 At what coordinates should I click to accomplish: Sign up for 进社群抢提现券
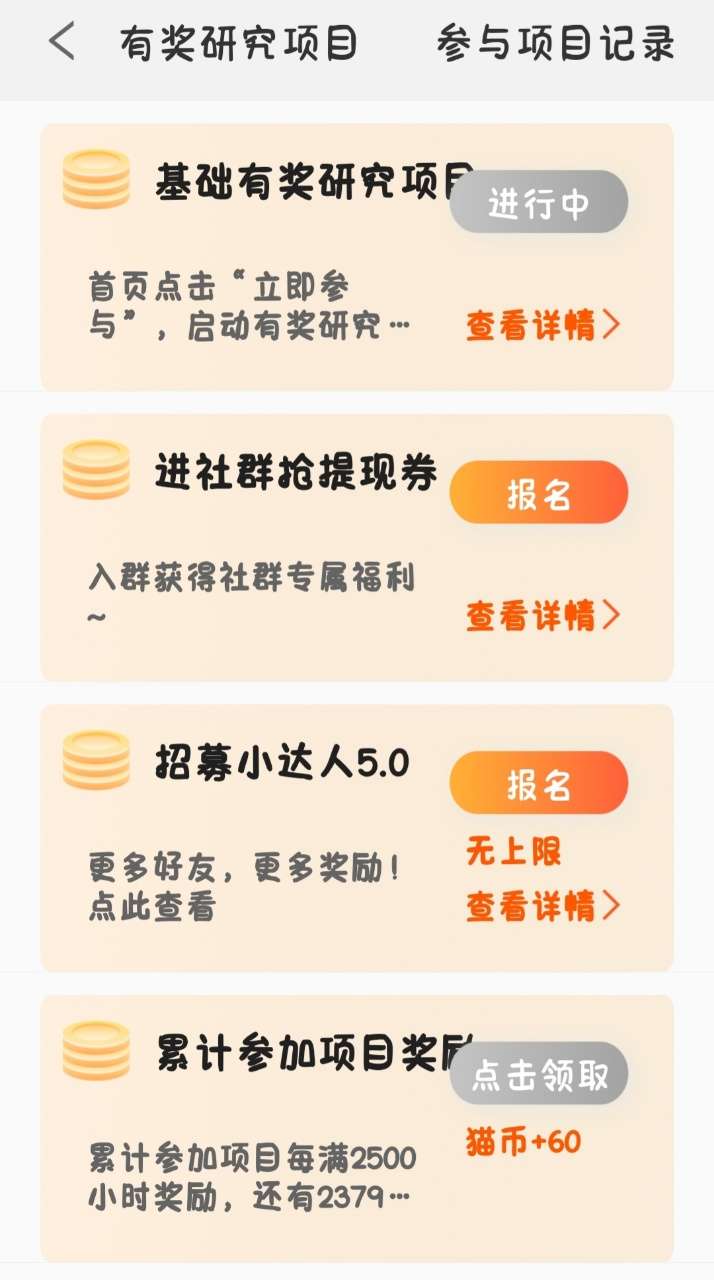[538, 492]
